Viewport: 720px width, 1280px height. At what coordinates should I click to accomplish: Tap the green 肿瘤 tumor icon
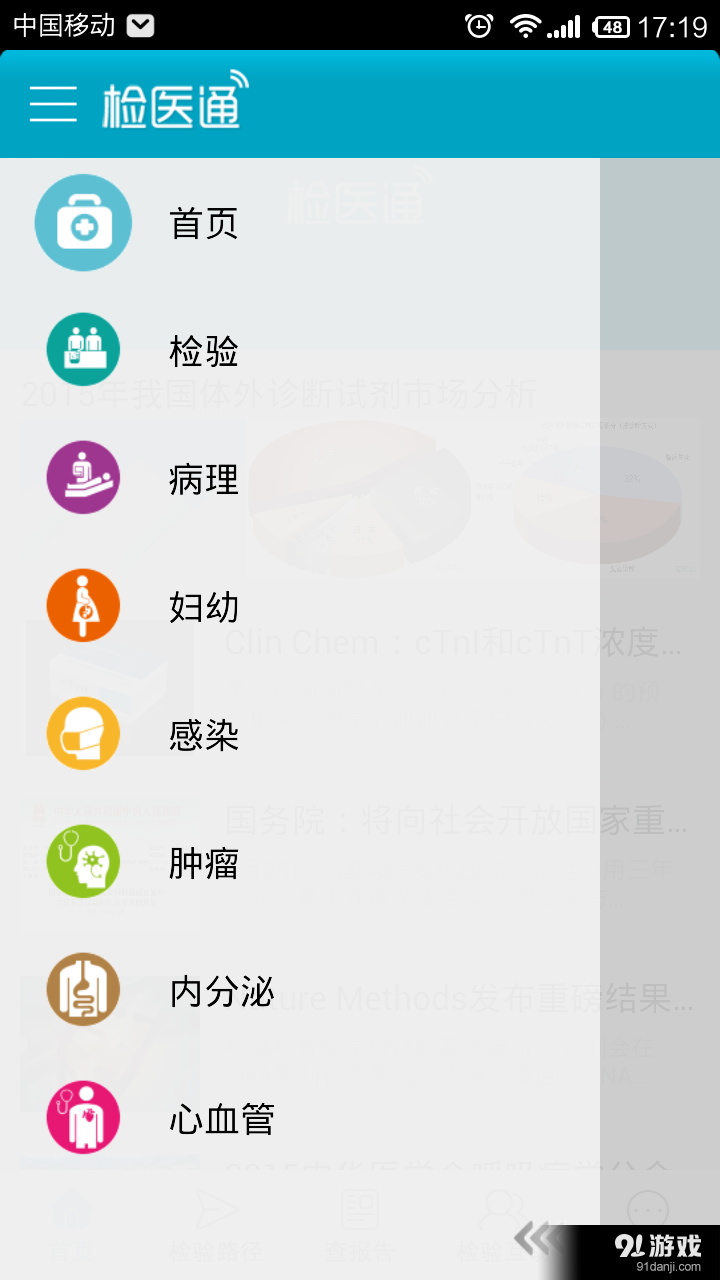tap(83, 861)
